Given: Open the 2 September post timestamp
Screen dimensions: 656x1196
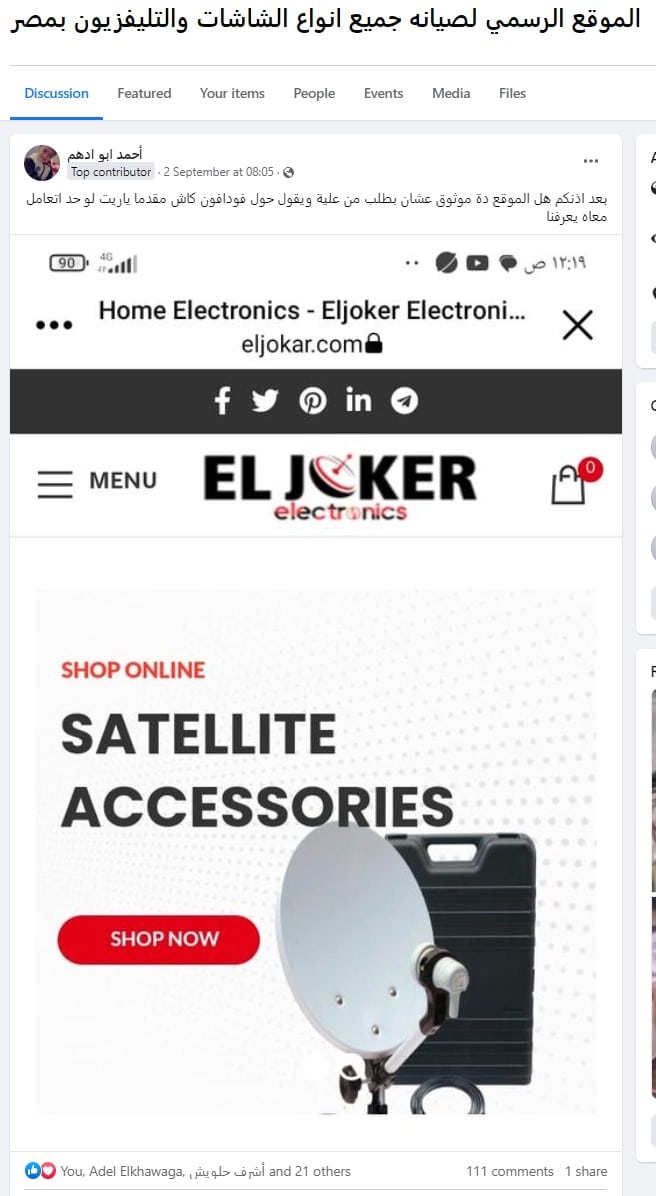Looking at the screenshot, I should pyautogui.click(x=218, y=172).
